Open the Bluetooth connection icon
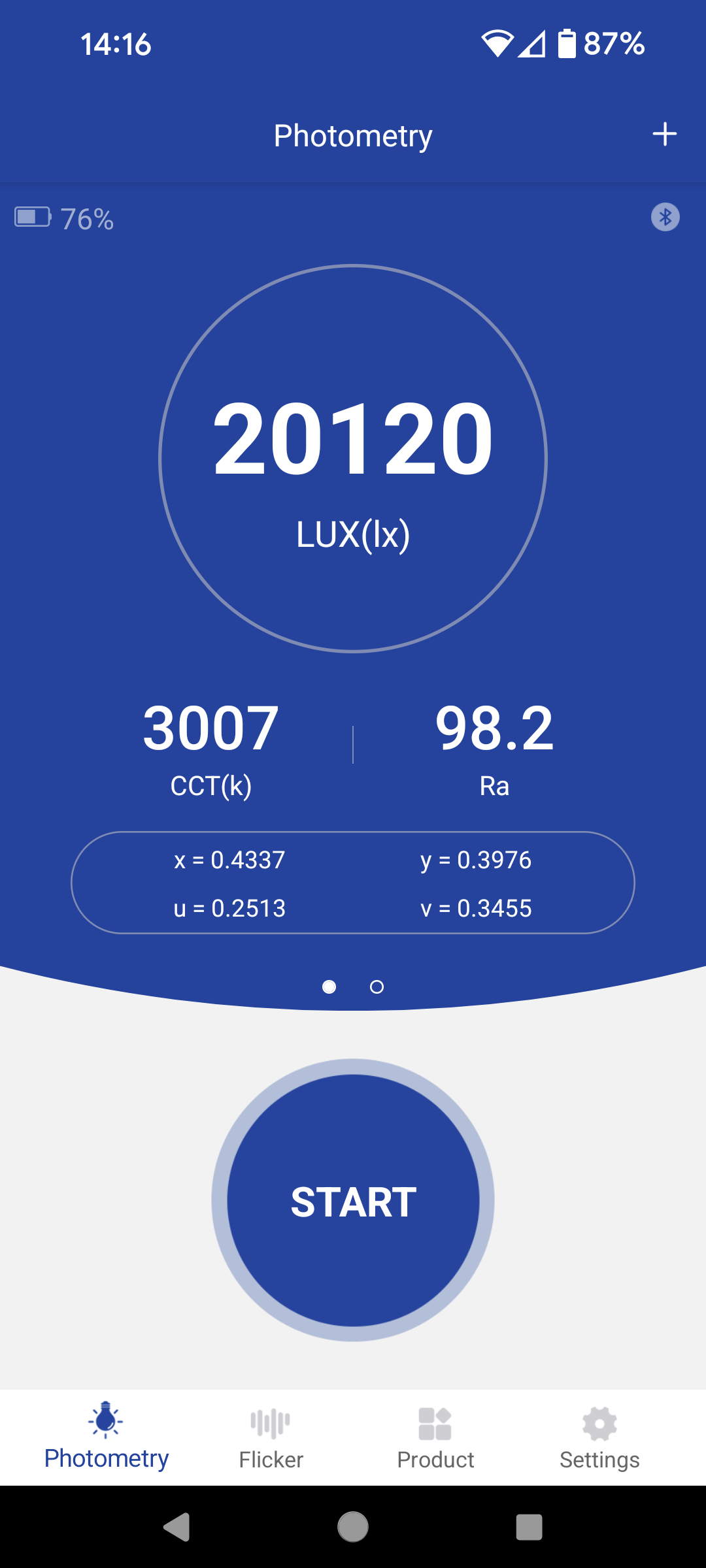This screenshot has width=706, height=1568. pyautogui.click(x=665, y=217)
